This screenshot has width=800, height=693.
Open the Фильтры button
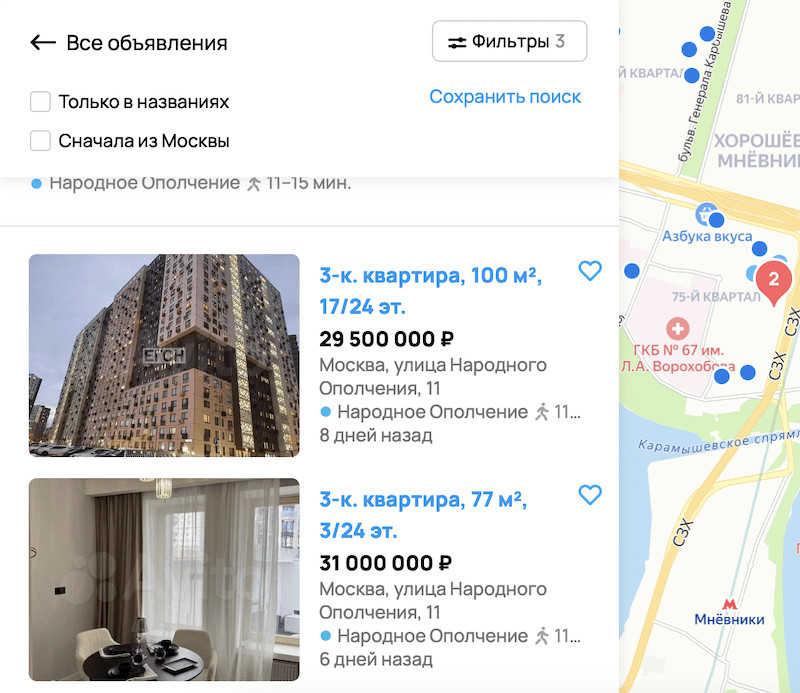pyautogui.click(x=509, y=42)
